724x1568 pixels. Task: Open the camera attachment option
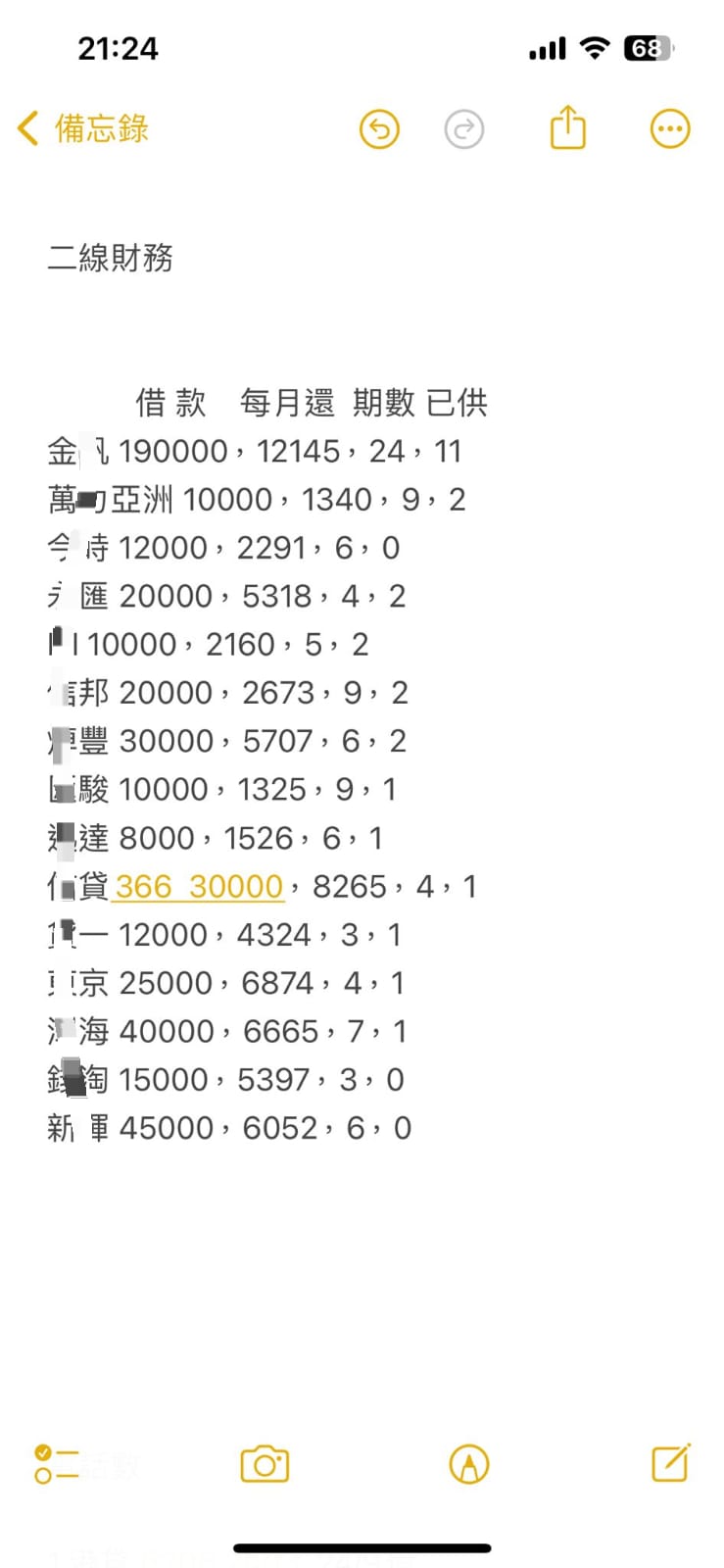[265, 1464]
